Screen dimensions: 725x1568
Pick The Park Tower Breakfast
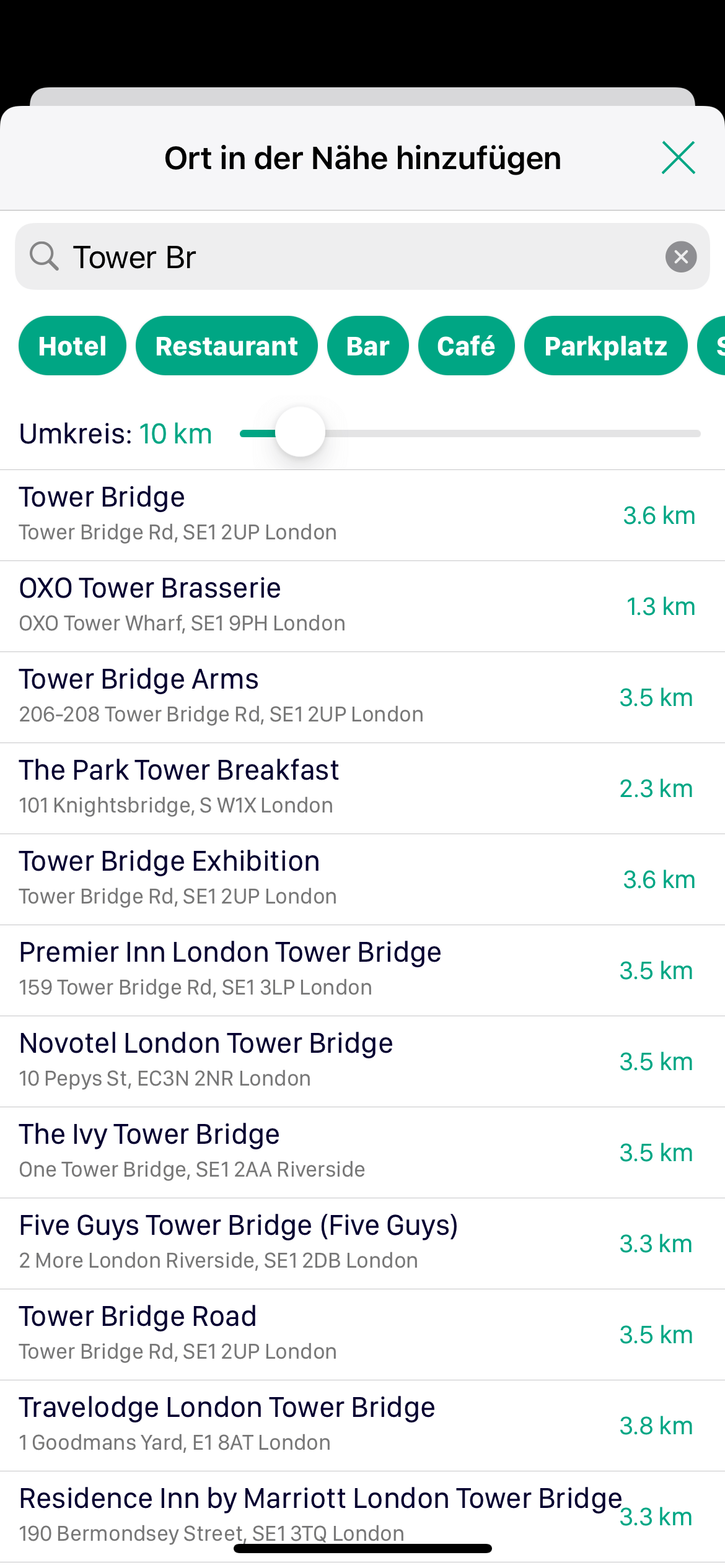362,788
